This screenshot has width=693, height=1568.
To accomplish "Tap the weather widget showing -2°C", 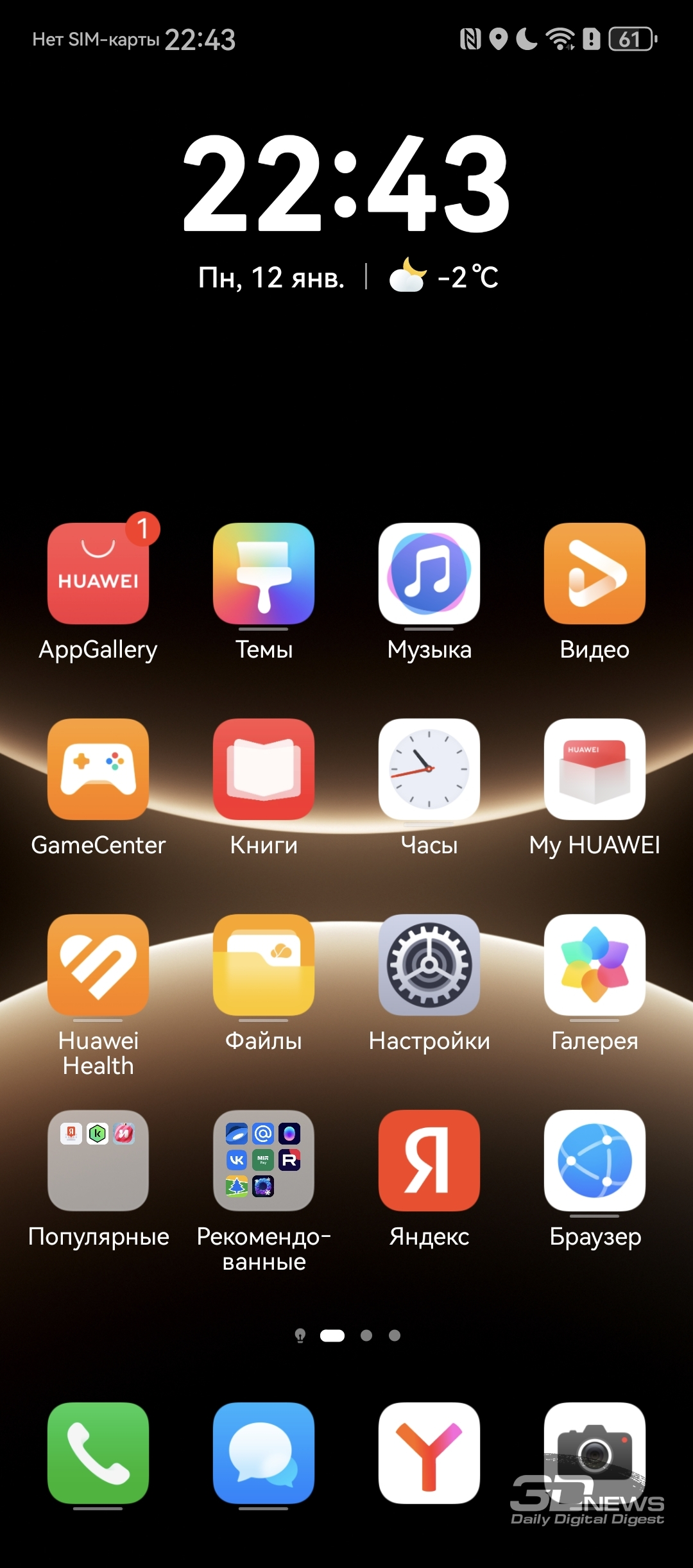I will [x=444, y=277].
